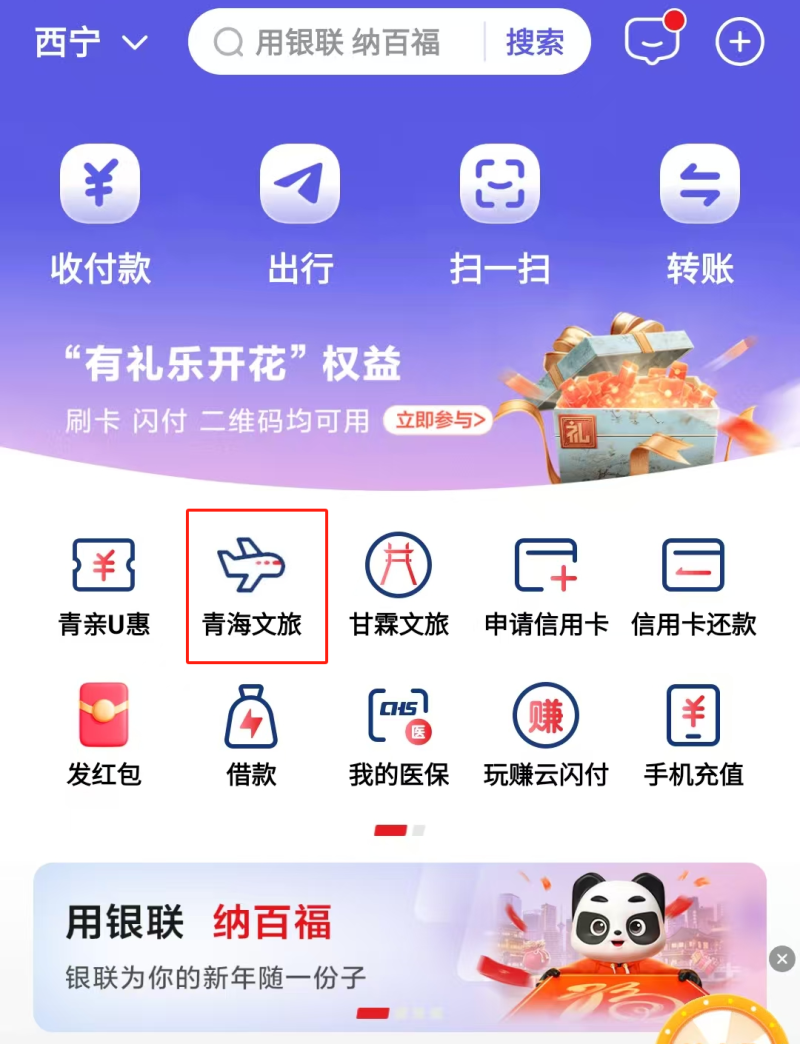This screenshot has height=1044, width=800.
Task: Tap the 搜索 button
Action: click(534, 43)
